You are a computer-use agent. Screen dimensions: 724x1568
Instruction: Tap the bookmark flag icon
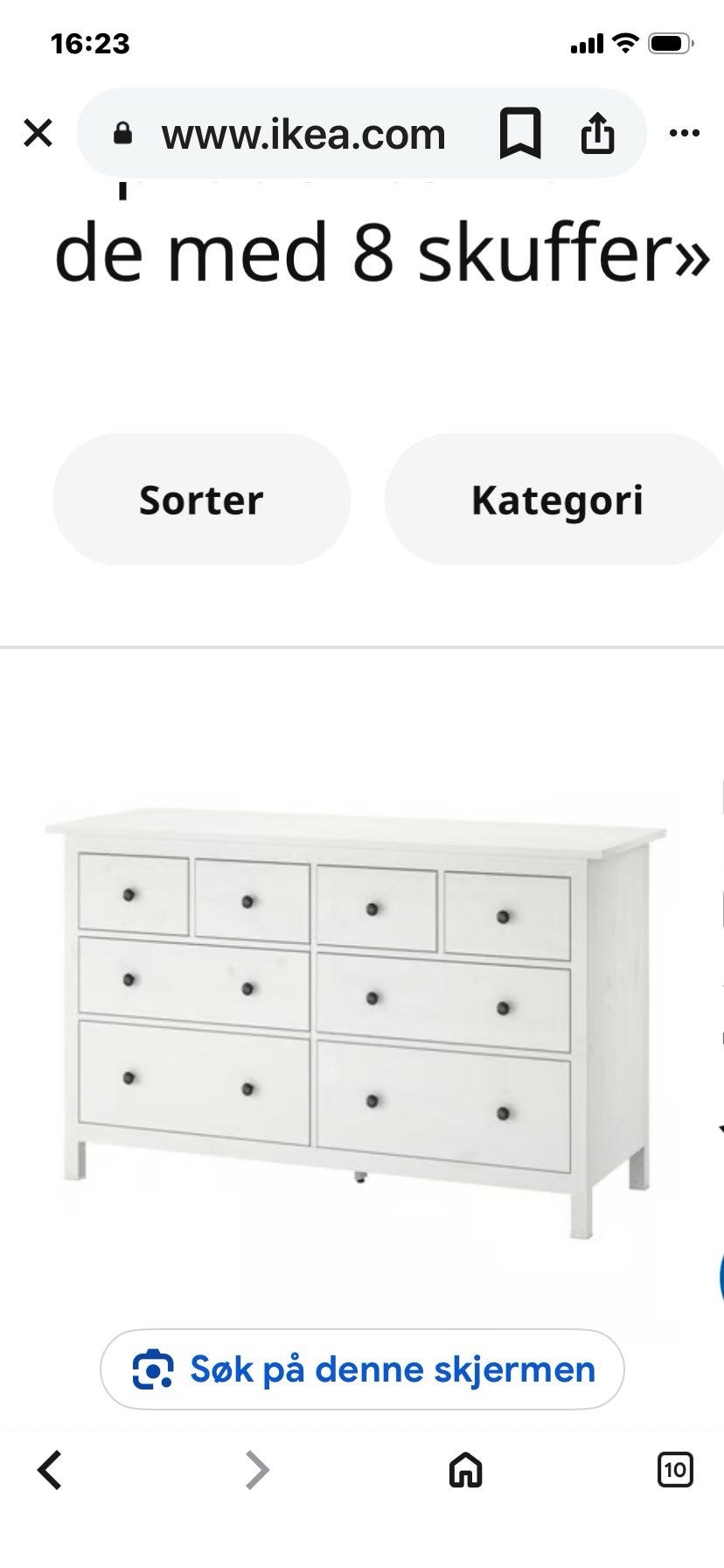click(x=520, y=133)
